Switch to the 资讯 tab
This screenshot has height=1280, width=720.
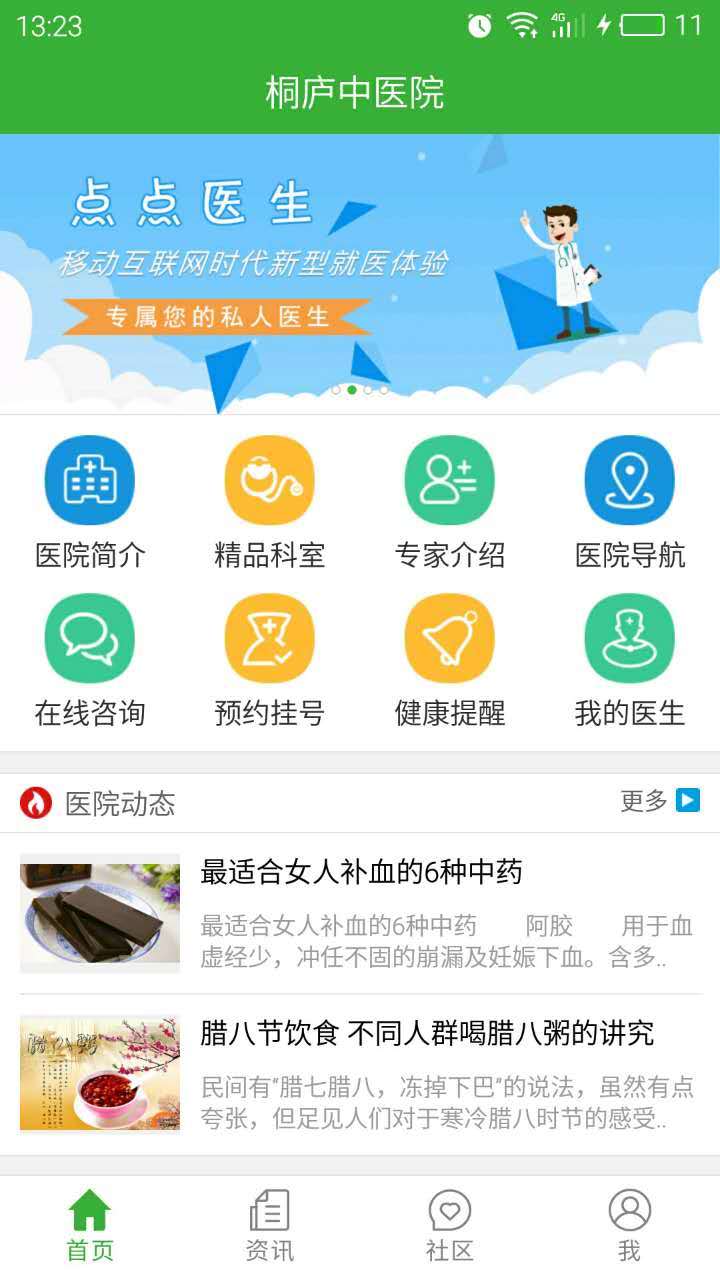coord(270,1226)
